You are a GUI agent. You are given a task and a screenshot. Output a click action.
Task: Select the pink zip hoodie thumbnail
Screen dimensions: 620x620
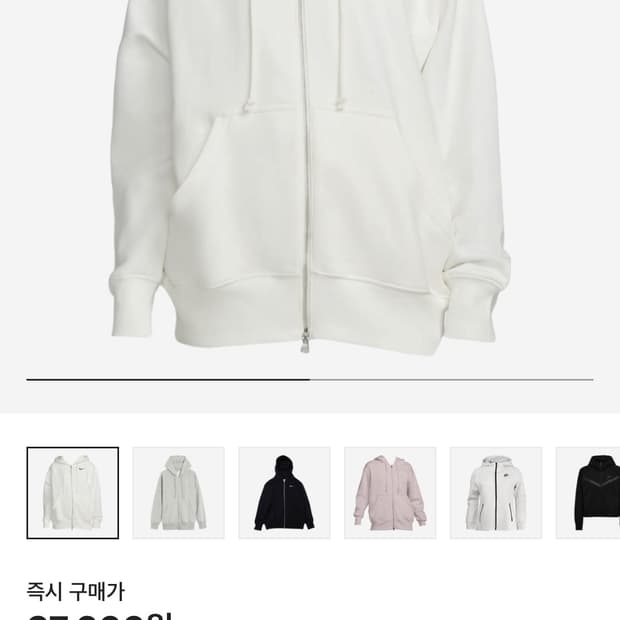[x=390, y=493]
